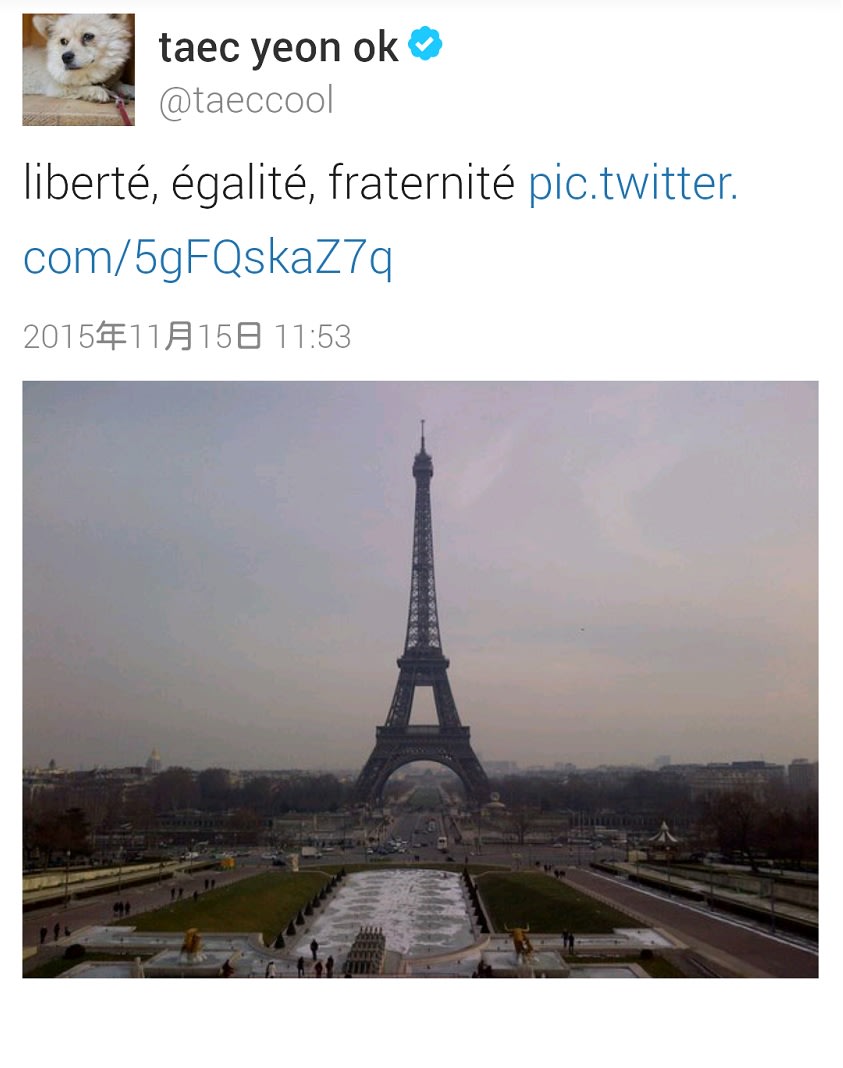View the Eiffel Tower photo full screen
The width and height of the screenshot is (843, 1068).
[420, 678]
